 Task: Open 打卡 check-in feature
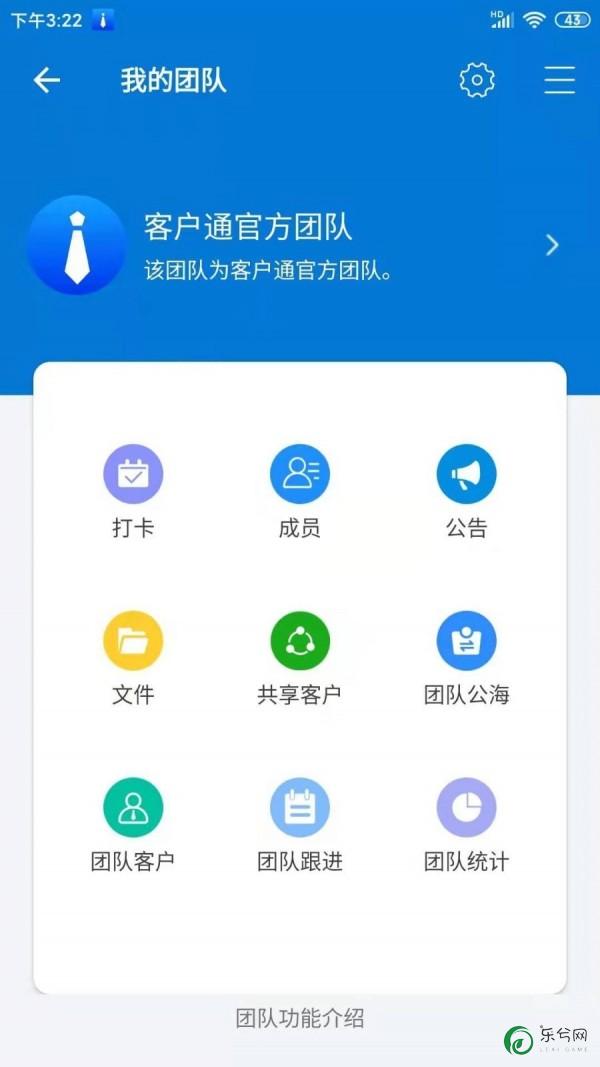(x=133, y=491)
